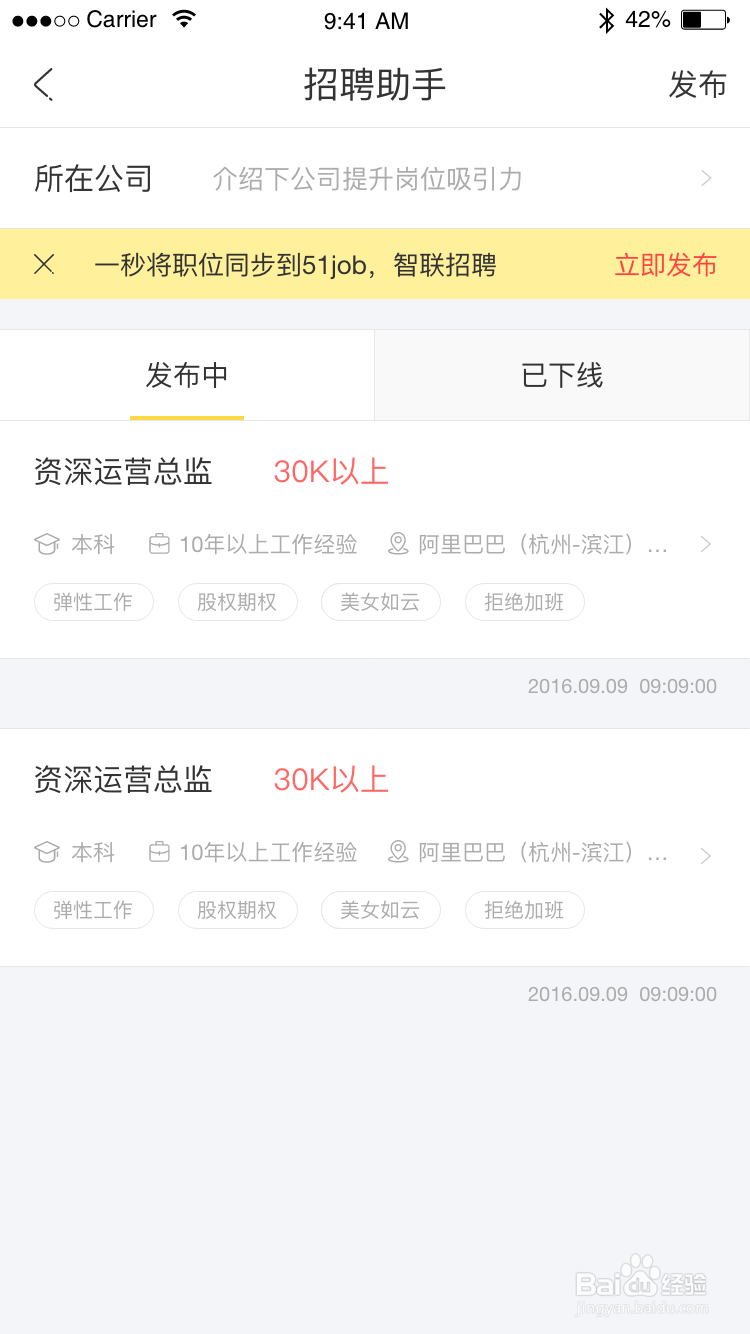The width and height of the screenshot is (750, 1334).
Task: Select the graduation cap icon by 本科
Action: pos(47,544)
